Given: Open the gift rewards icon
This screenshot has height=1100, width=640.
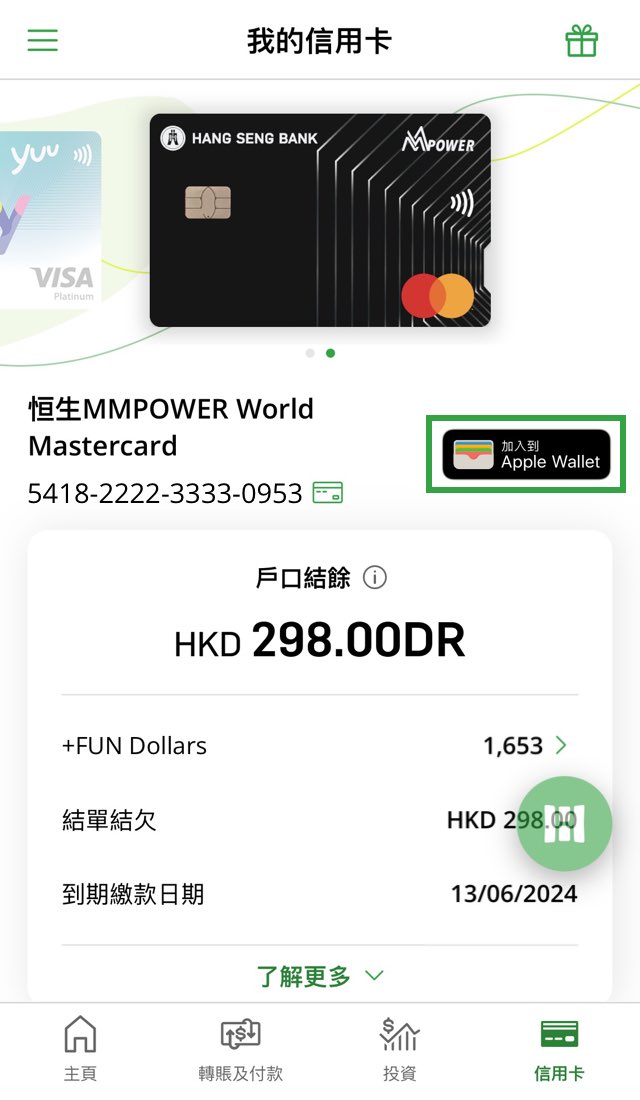Looking at the screenshot, I should coord(581,41).
